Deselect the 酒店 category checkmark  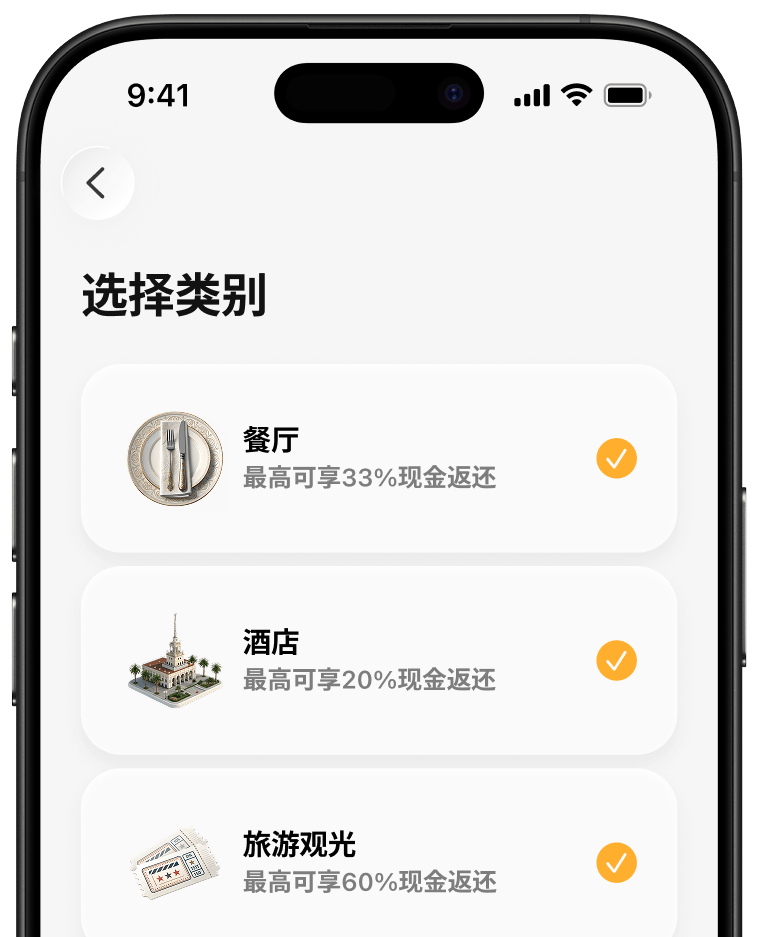(x=618, y=660)
